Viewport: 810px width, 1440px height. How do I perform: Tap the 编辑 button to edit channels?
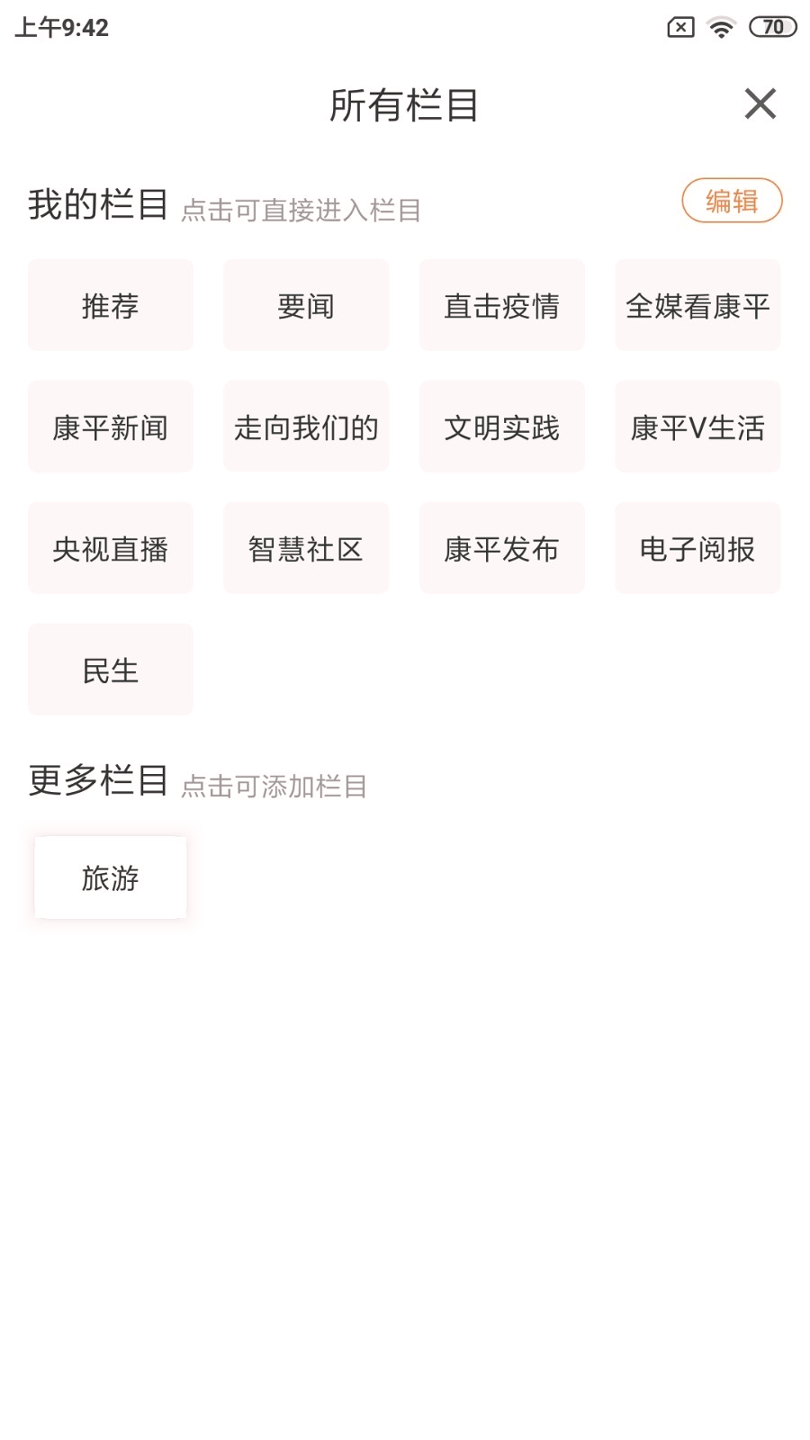[732, 201]
